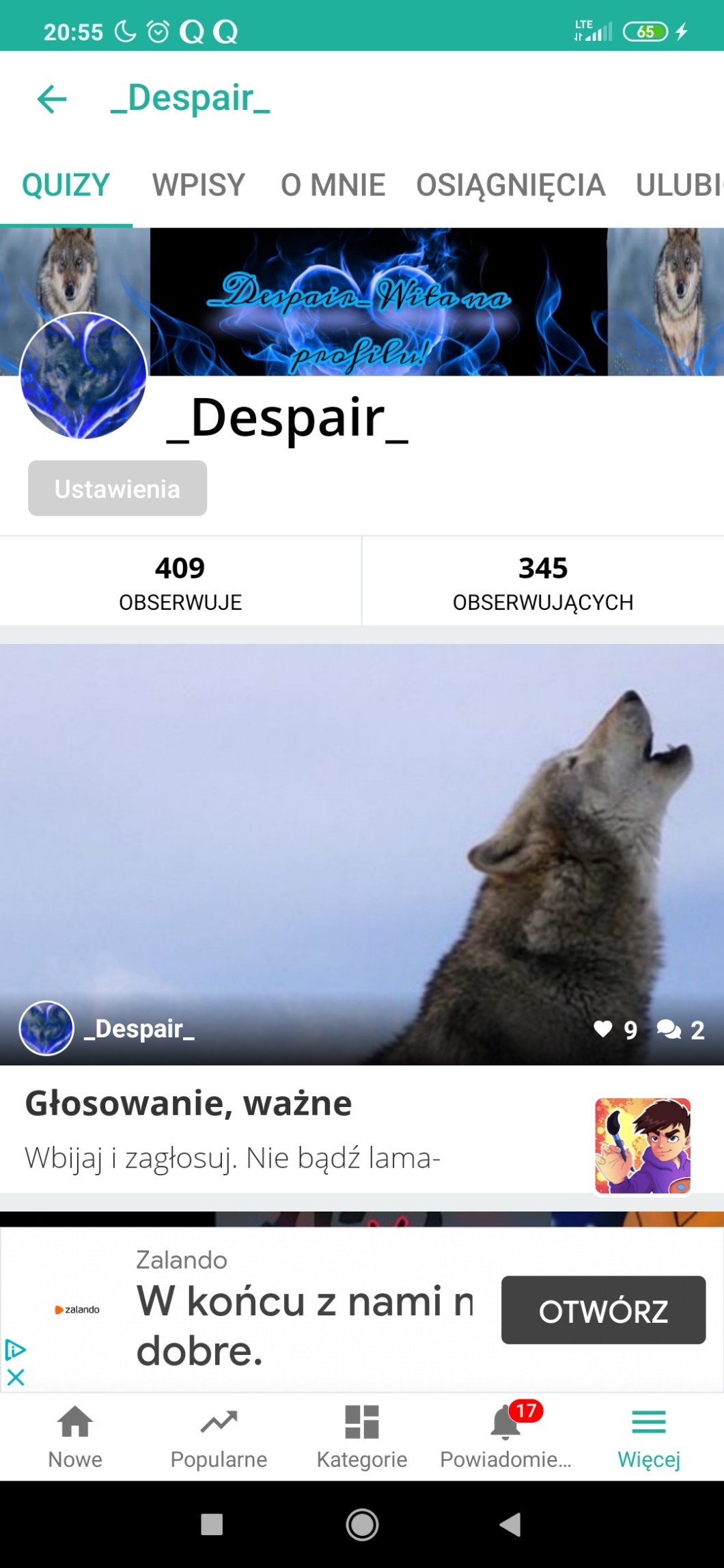Image resolution: width=724 pixels, height=1568 pixels.
Task: Open the Głosowanie, ważne quiz
Action: coord(188,1103)
